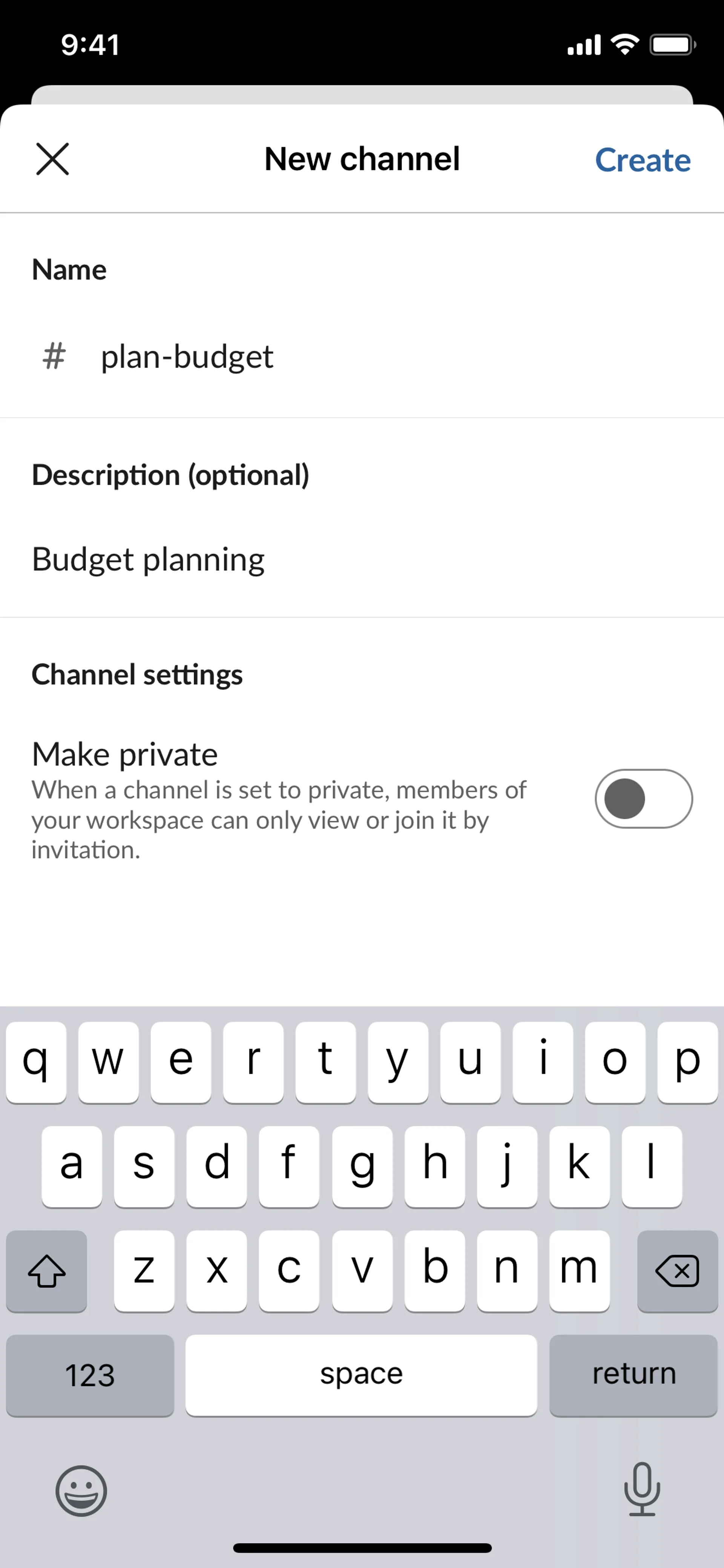Viewport: 724px width, 1568px height.
Task: Tap the return key
Action: (x=633, y=1374)
